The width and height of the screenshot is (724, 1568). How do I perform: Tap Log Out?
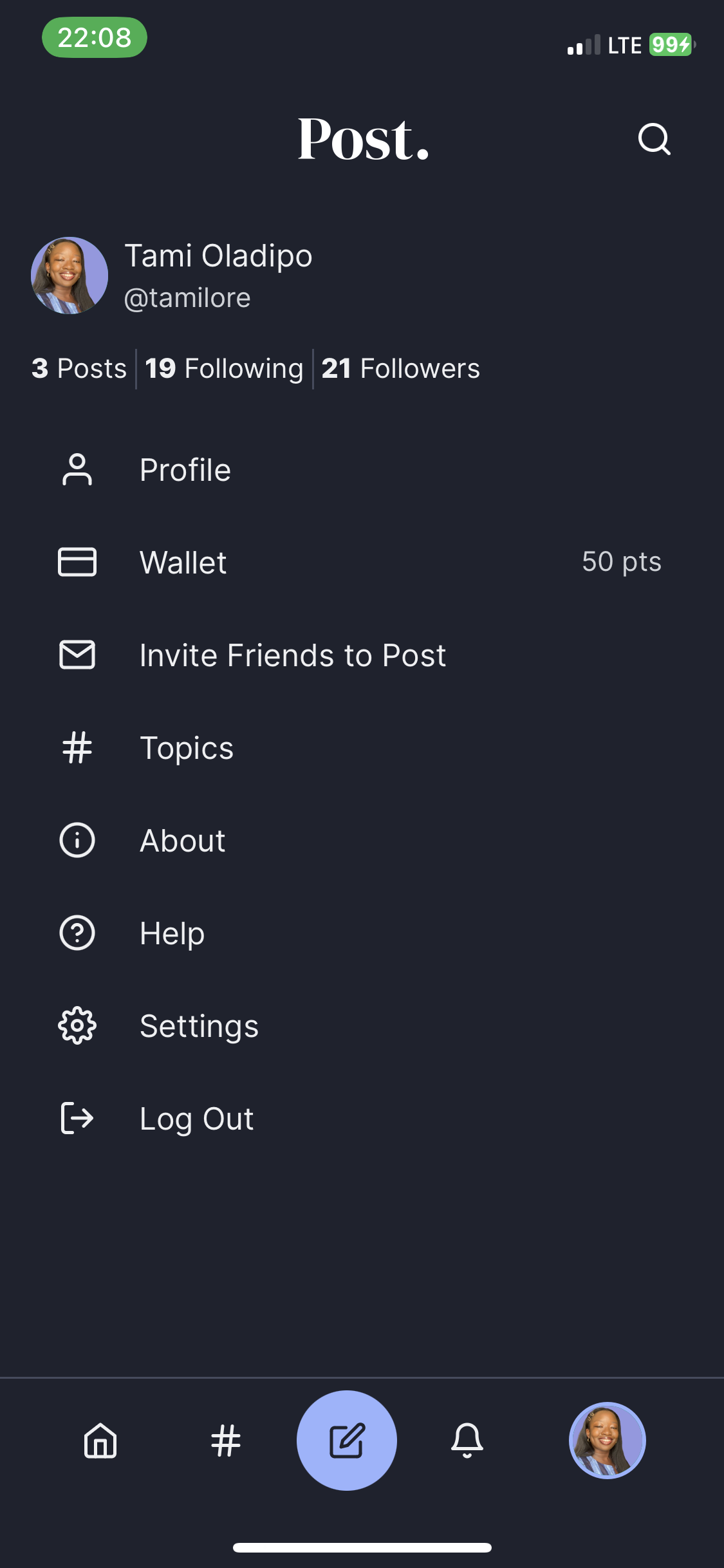tap(196, 1119)
